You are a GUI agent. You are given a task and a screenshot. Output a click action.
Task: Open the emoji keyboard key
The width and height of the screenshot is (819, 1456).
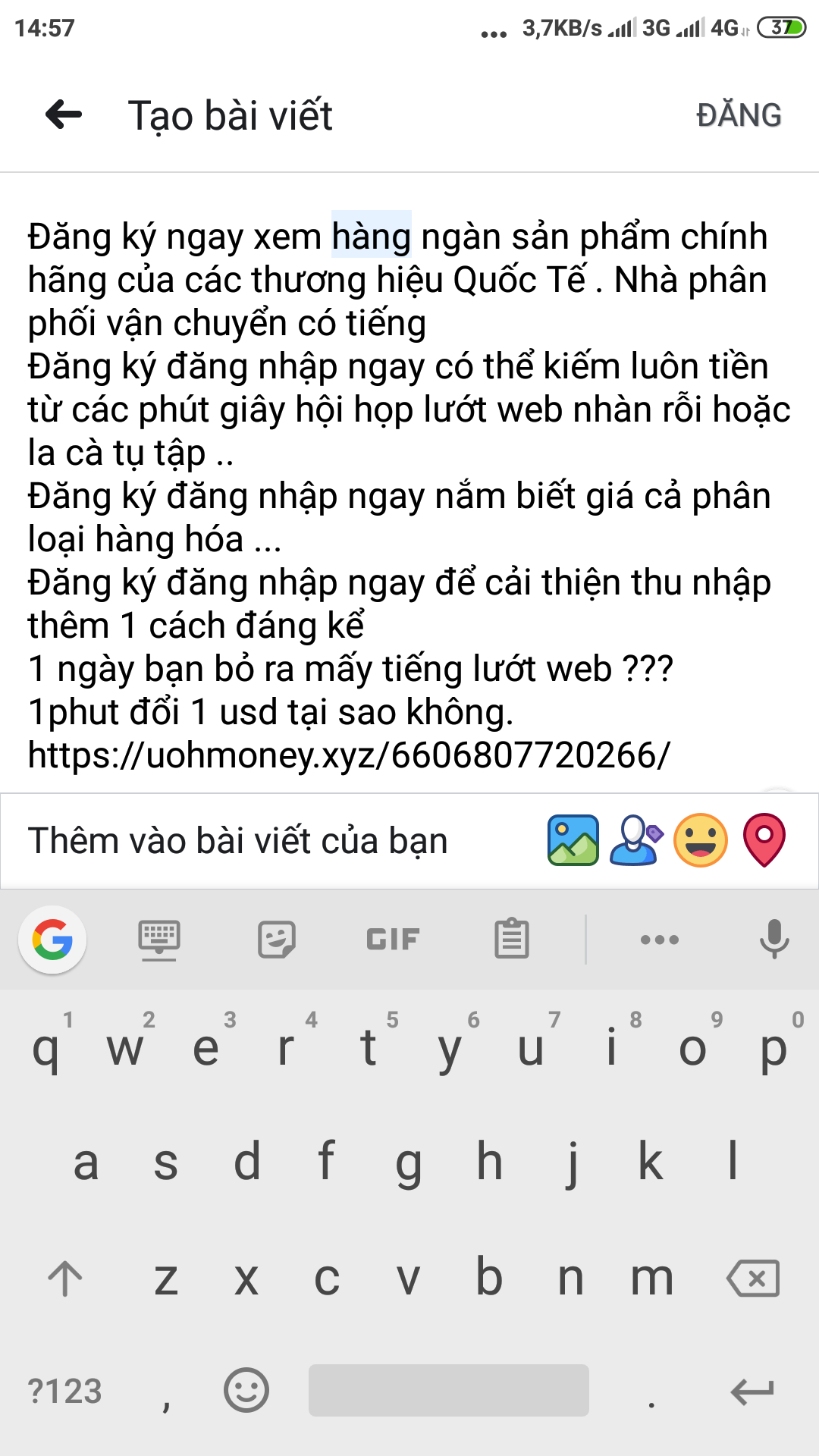pyautogui.click(x=246, y=1391)
